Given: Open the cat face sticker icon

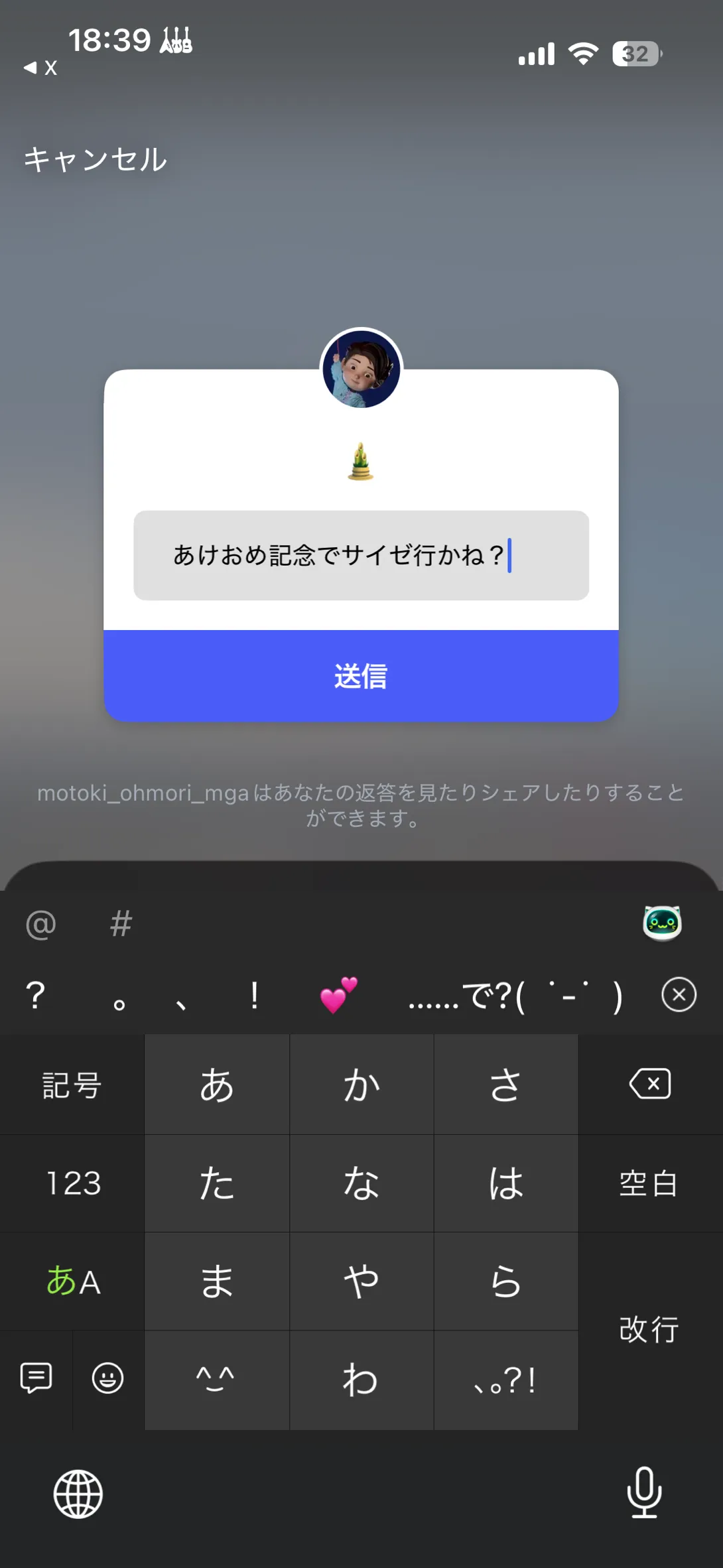Looking at the screenshot, I should [x=662, y=923].
